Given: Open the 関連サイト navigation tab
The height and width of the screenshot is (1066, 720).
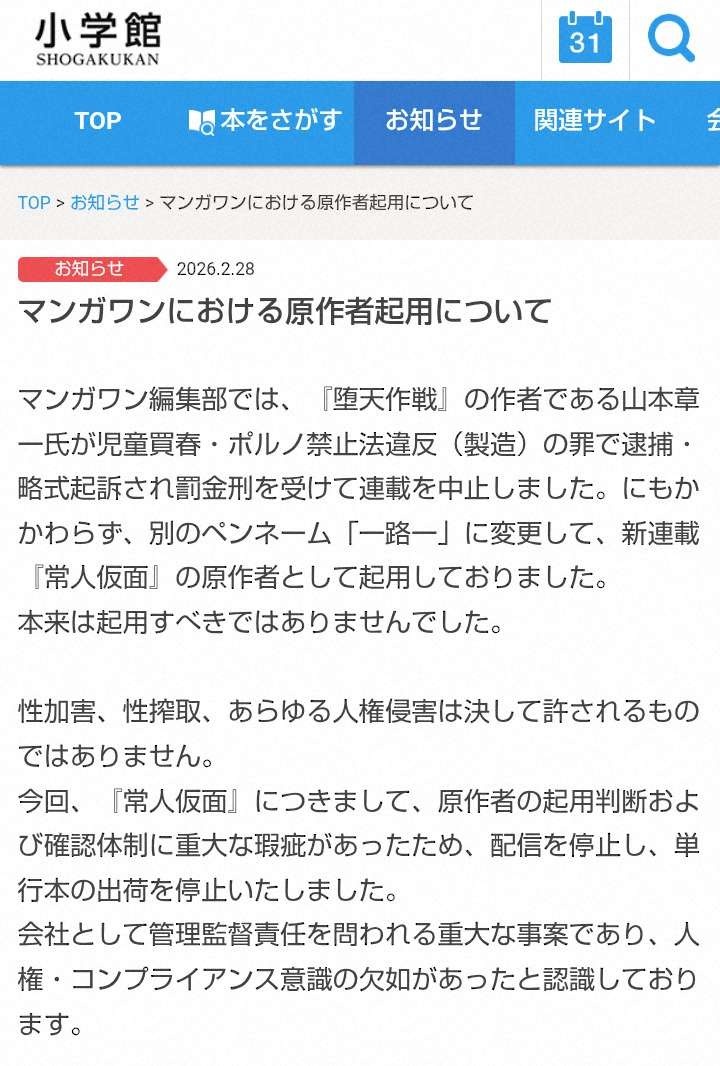Looking at the screenshot, I should [x=595, y=122].
